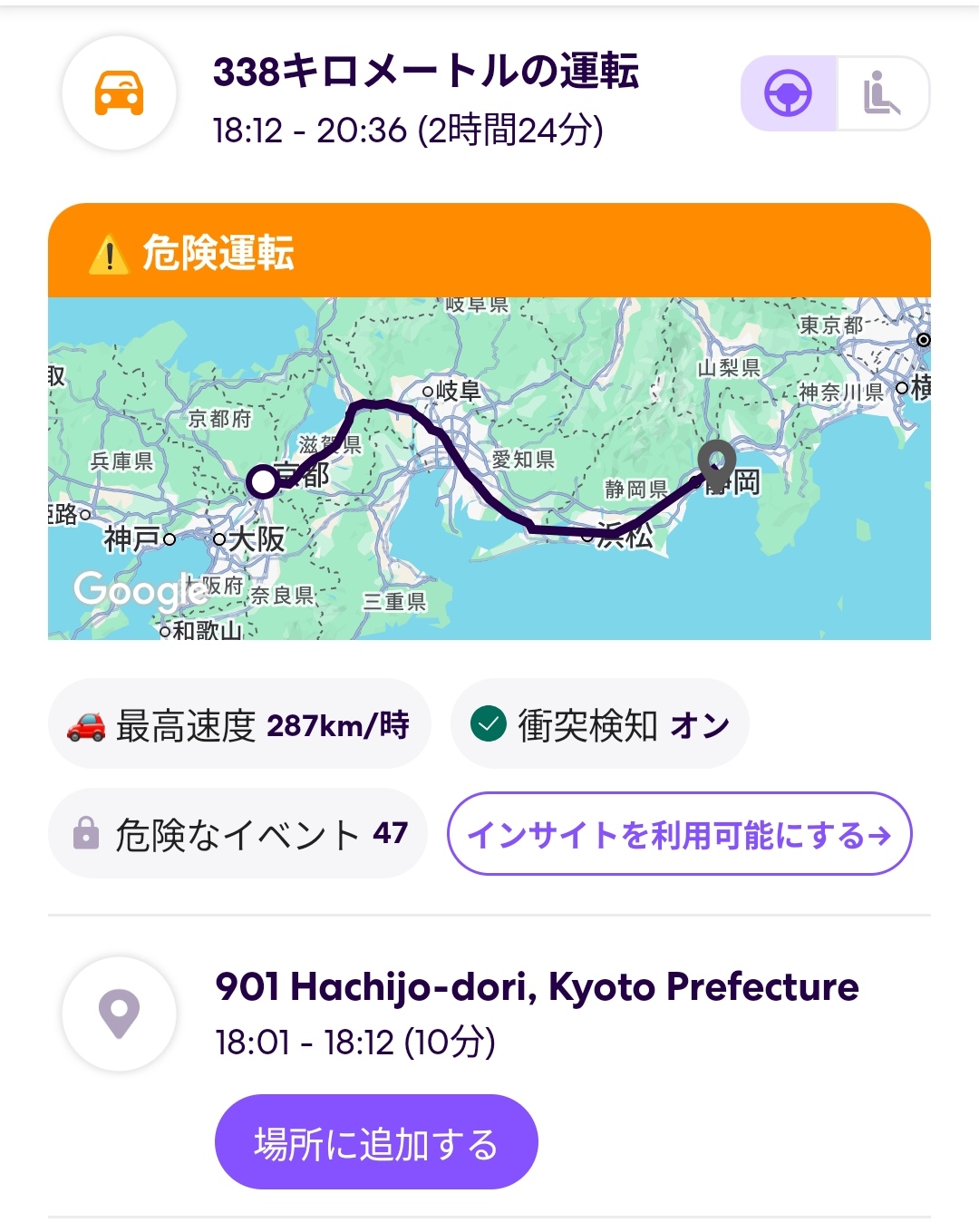Select the driver steering wheel option
Viewport: 979px width, 1232px height.
click(788, 94)
